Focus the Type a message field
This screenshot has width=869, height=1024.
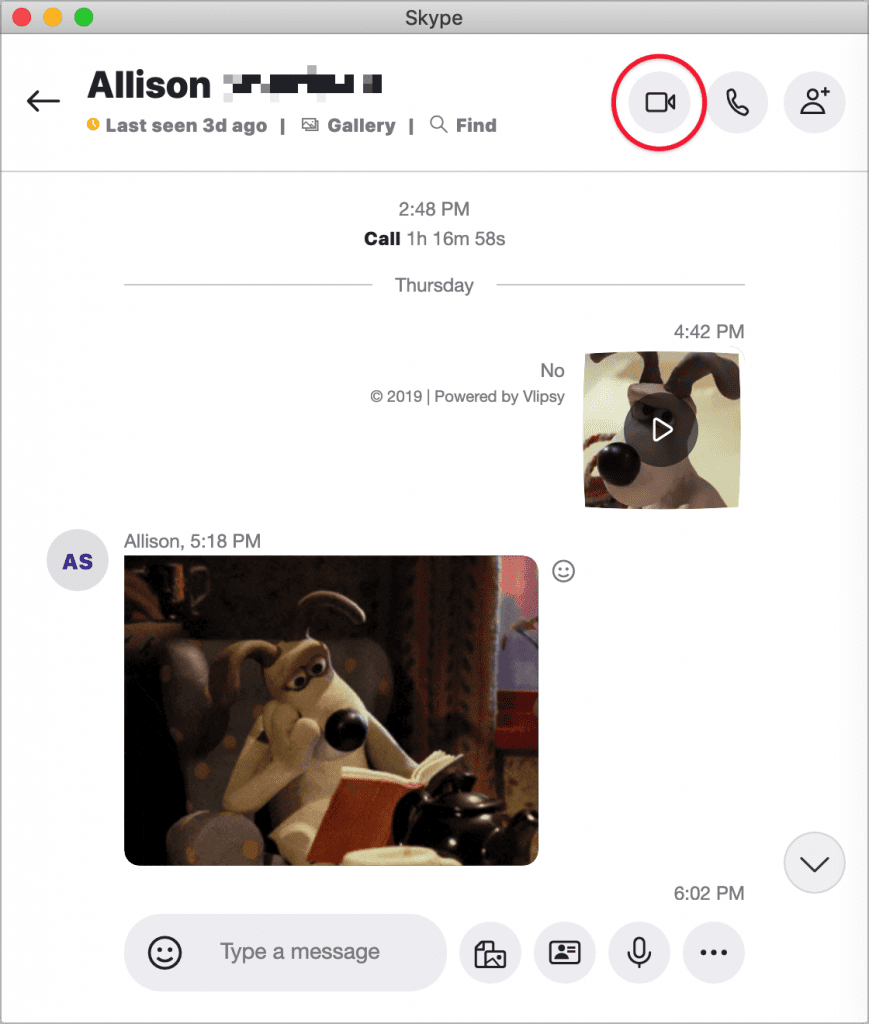coord(310,952)
